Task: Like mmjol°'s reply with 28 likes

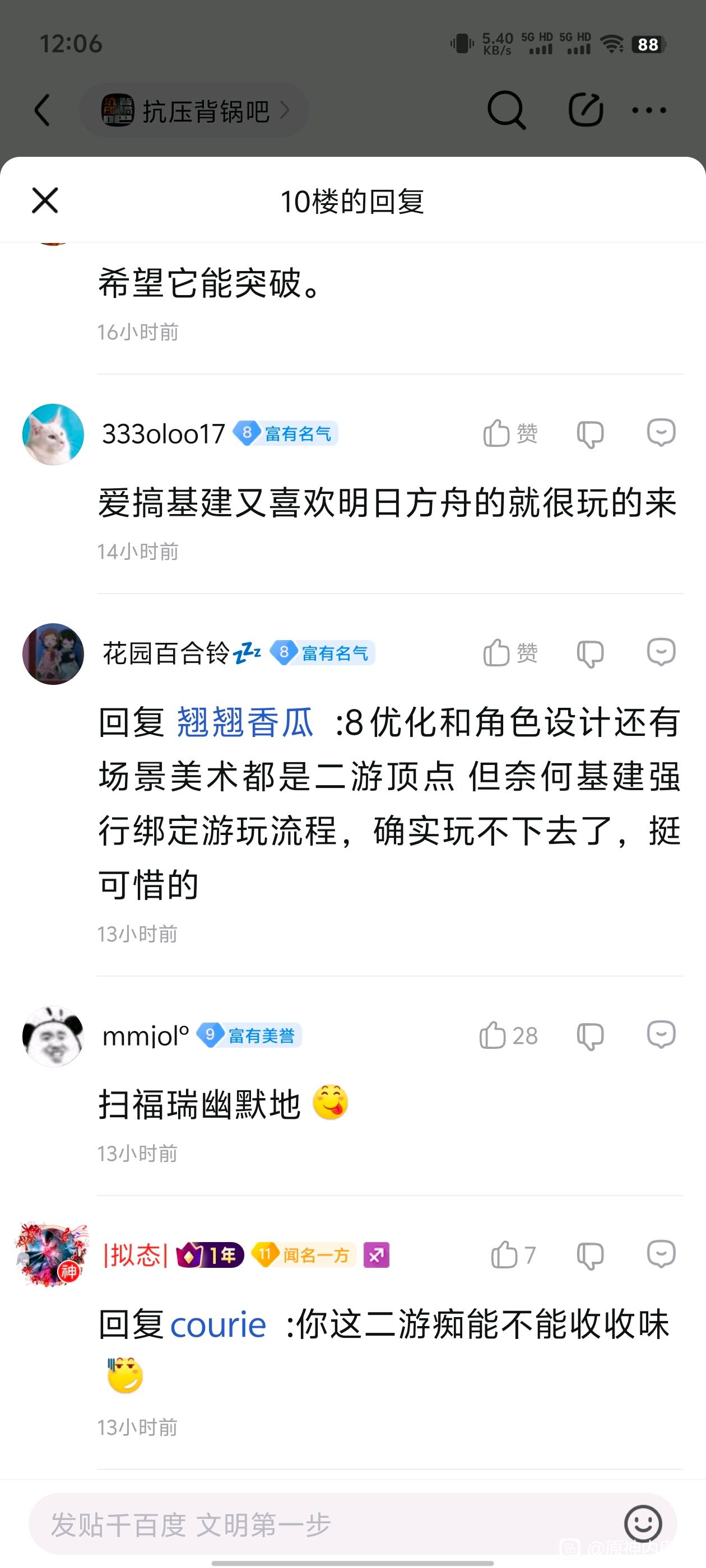Action: point(508,1035)
